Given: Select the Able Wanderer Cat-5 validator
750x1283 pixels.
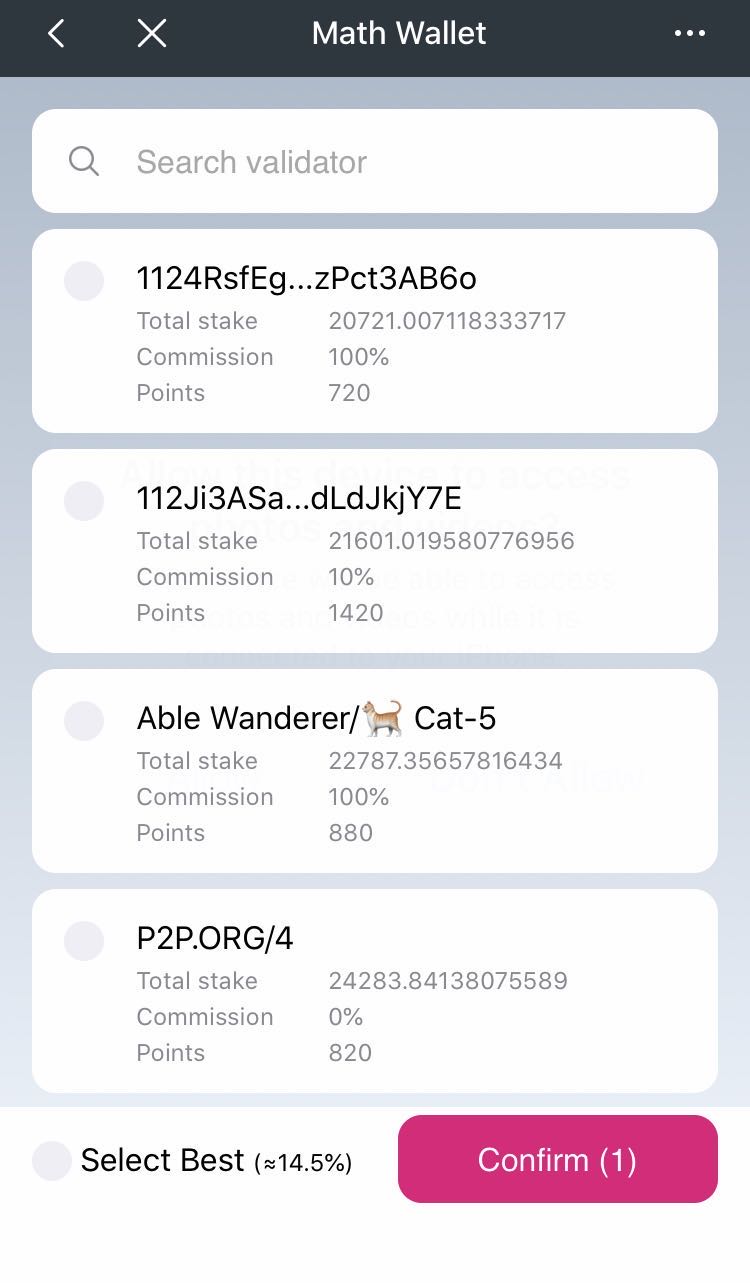Looking at the screenshot, I should (x=84, y=720).
